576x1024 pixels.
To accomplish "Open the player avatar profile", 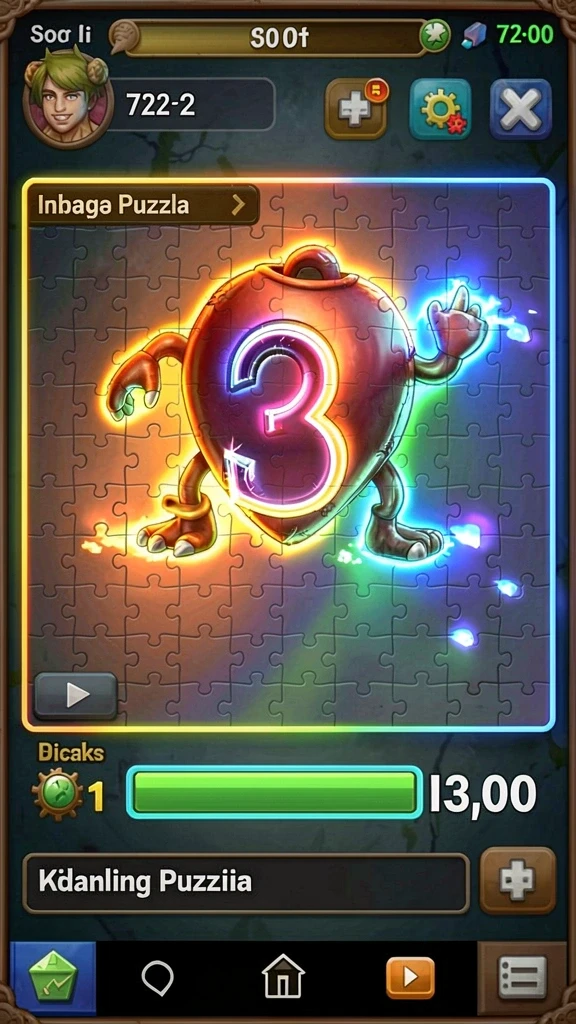I will click(x=68, y=103).
